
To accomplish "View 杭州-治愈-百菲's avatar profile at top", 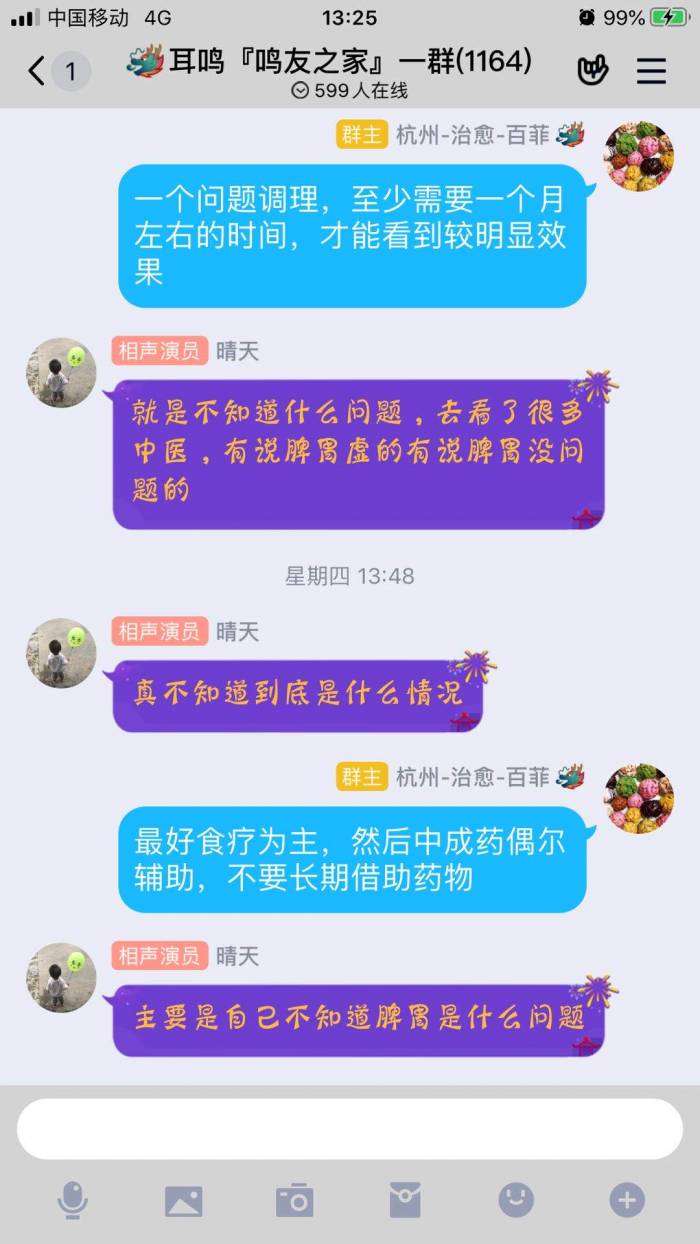I will pyautogui.click(x=639, y=156).
